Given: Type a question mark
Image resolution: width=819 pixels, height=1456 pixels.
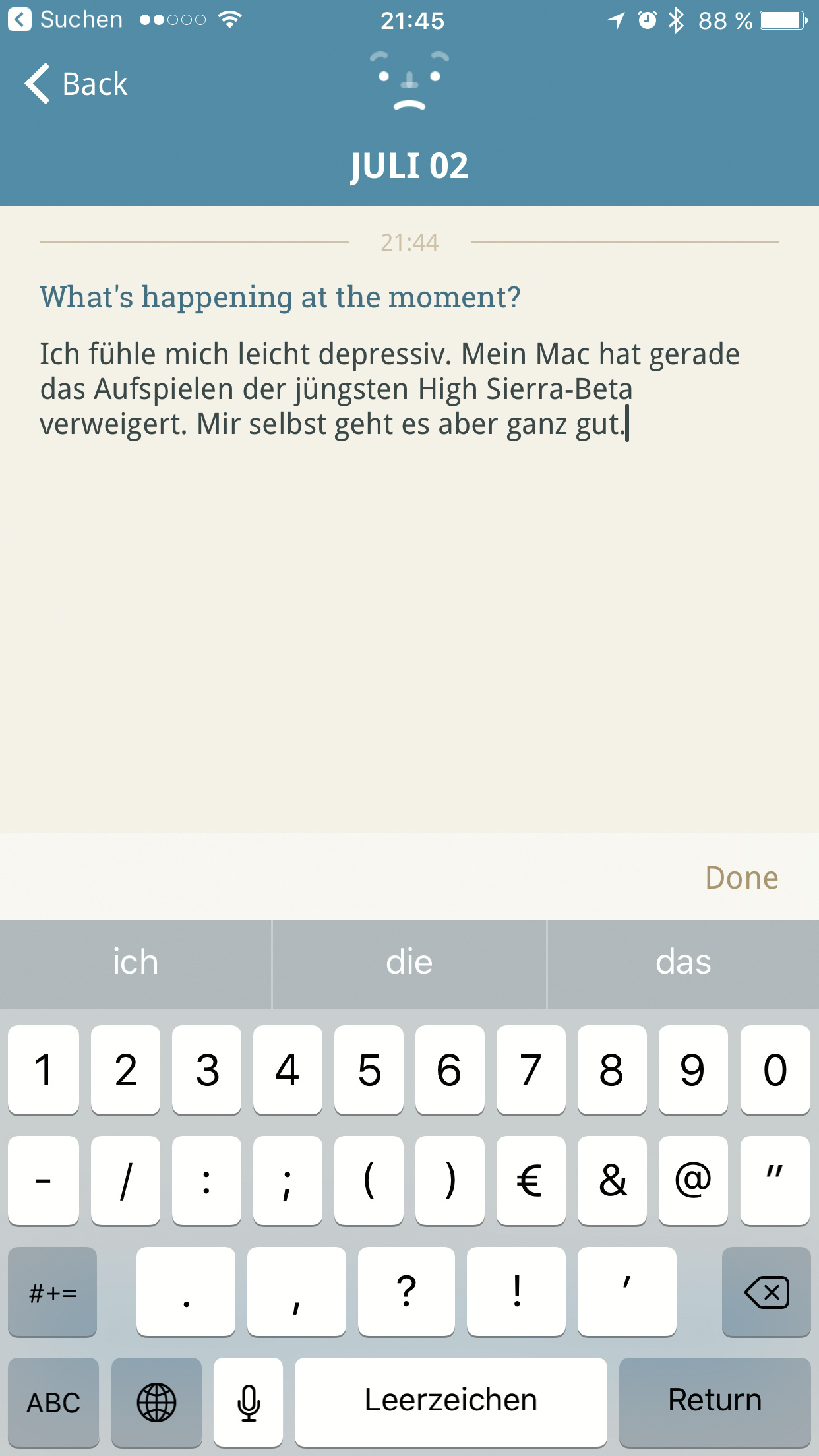Looking at the screenshot, I should 406,1292.
